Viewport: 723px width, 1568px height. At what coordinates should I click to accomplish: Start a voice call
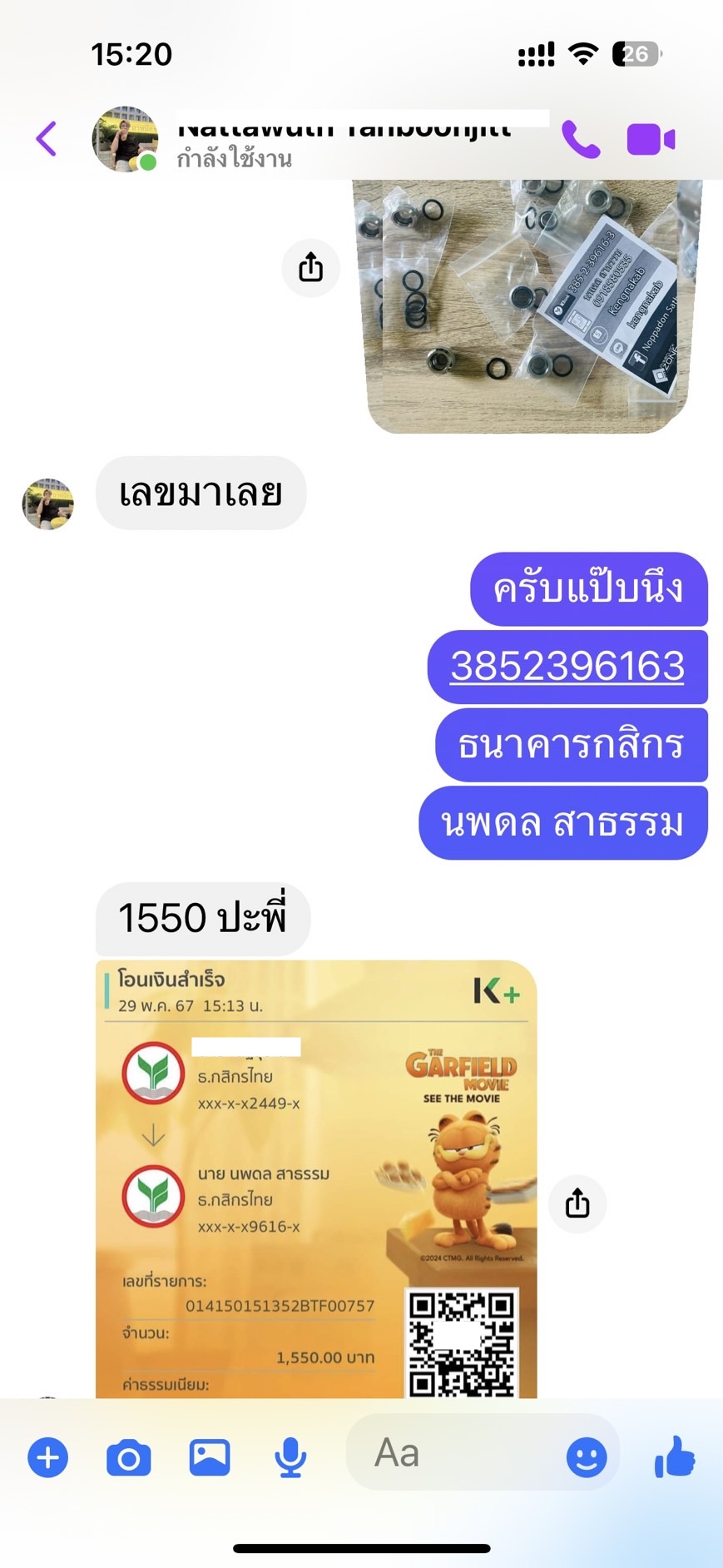[580, 139]
